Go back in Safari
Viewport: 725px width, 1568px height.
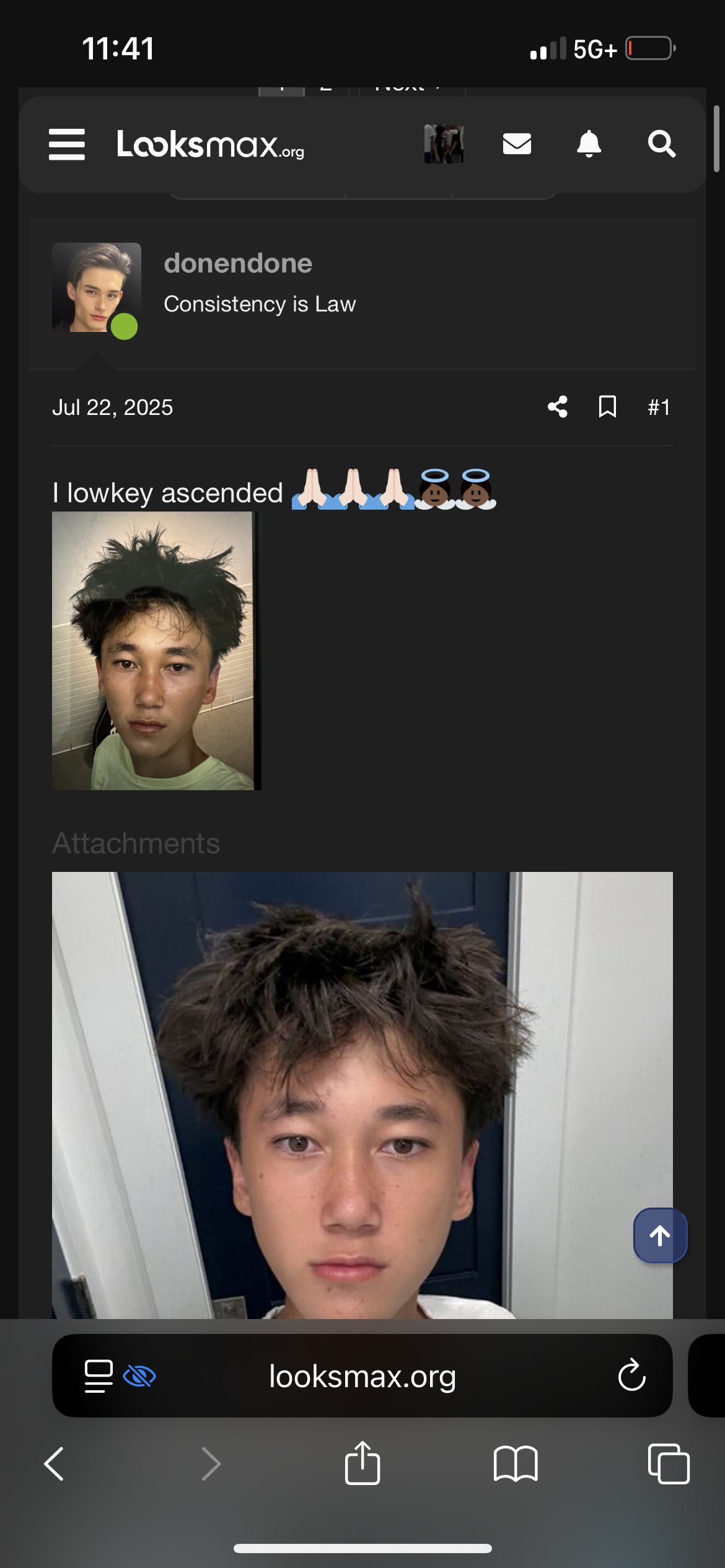tap(55, 1464)
